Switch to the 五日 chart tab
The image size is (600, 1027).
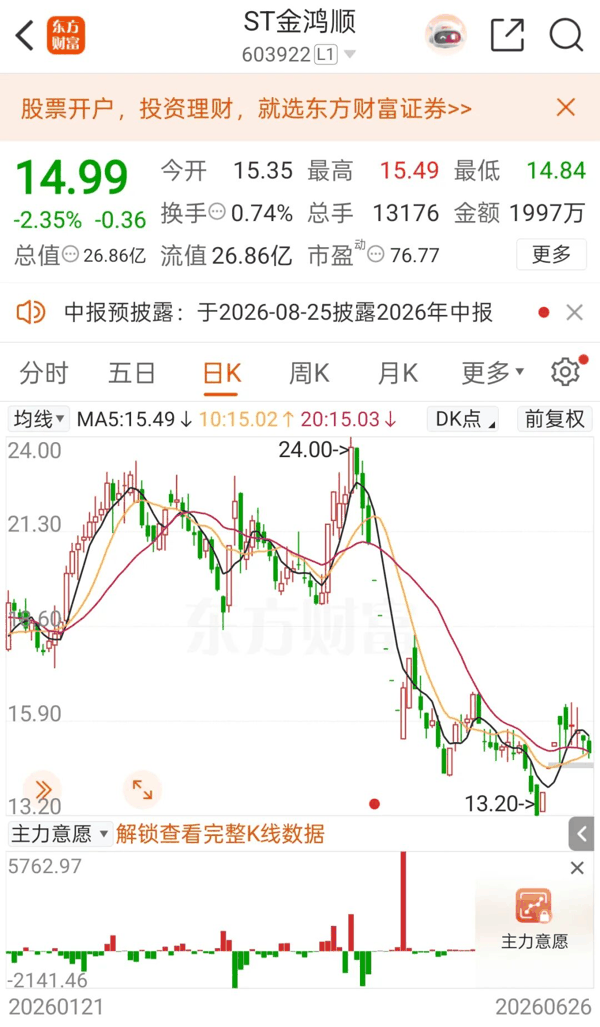pyautogui.click(x=132, y=373)
